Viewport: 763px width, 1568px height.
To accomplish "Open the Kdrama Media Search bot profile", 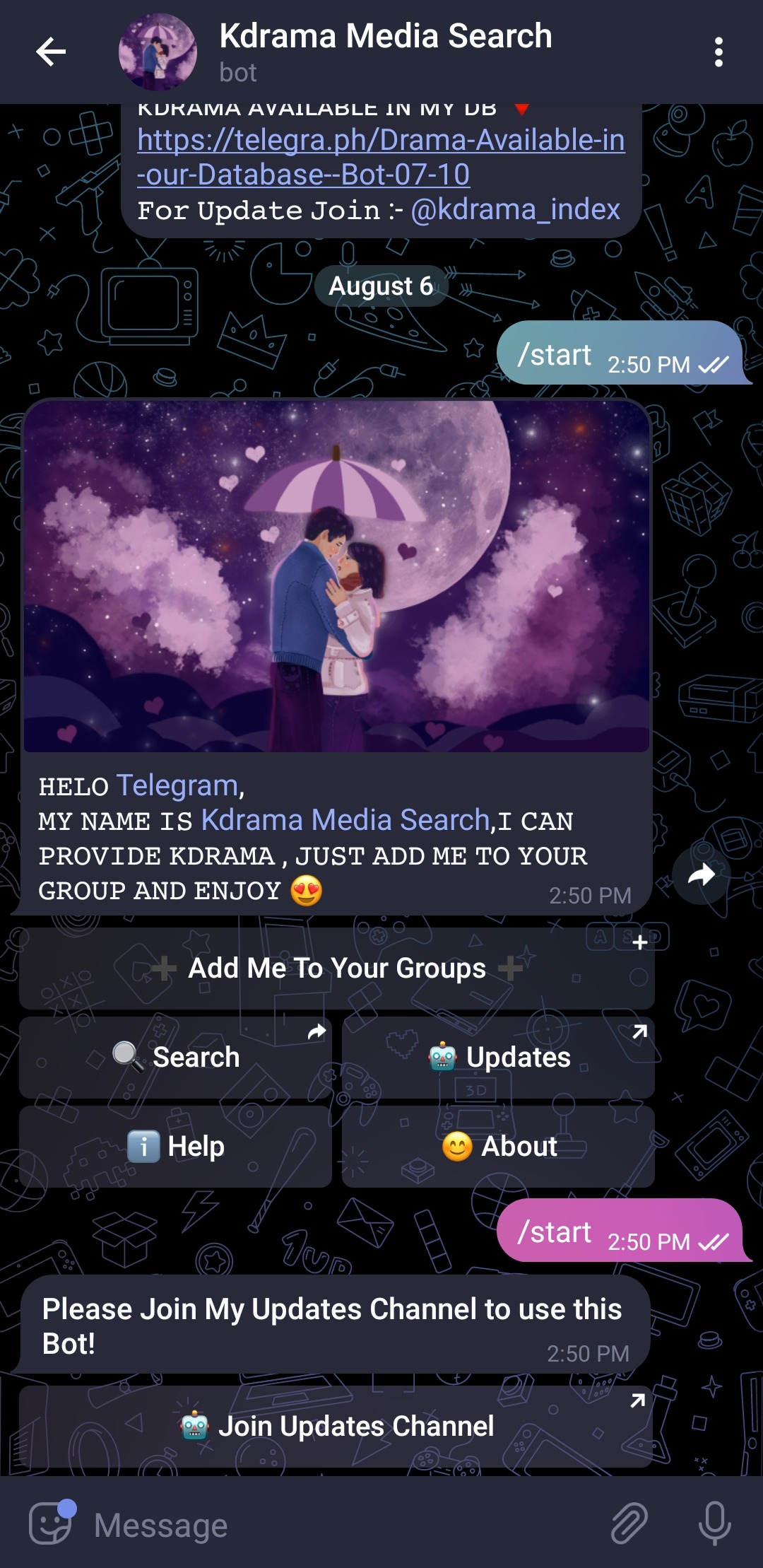I will [385, 51].
